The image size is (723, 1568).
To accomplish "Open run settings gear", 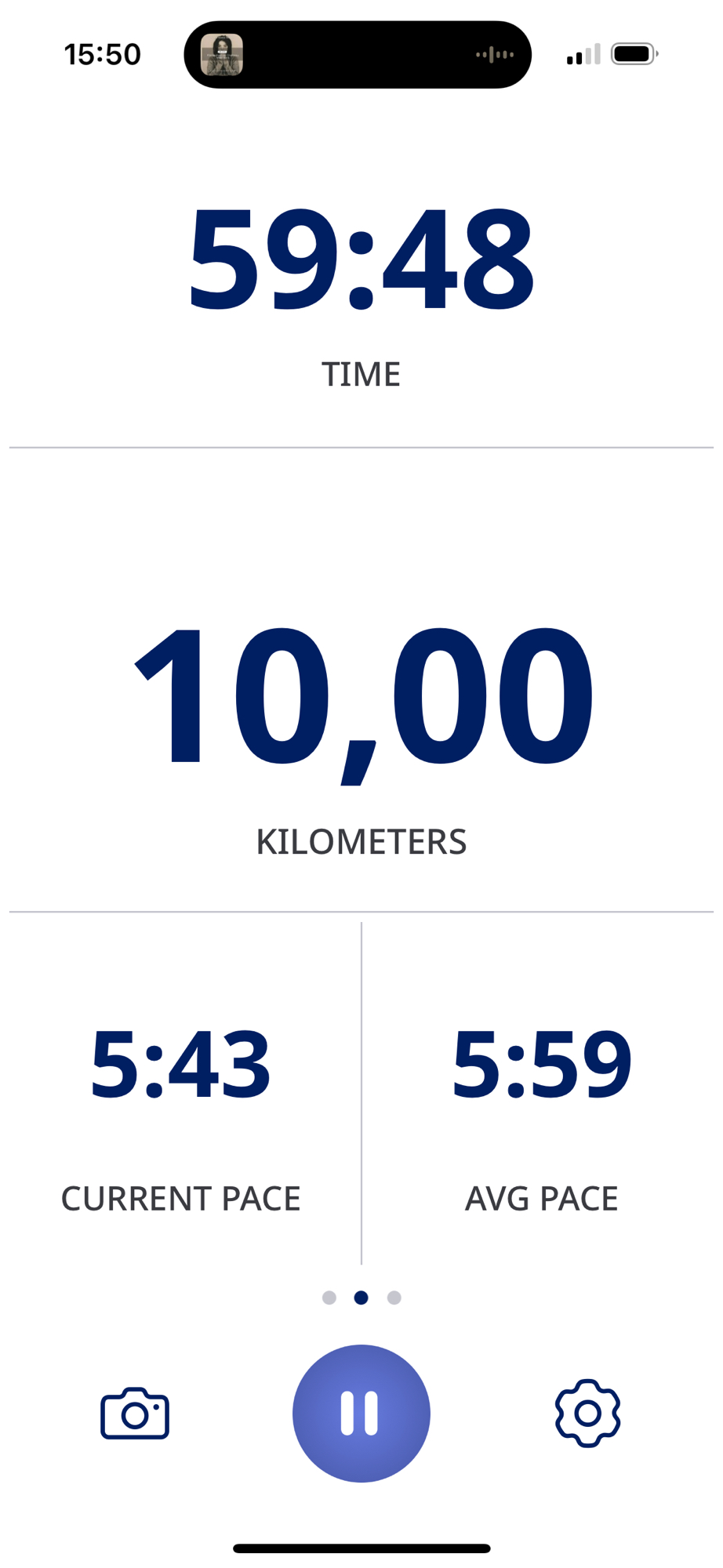I will pyautogui.click(x=587, y=1413).
